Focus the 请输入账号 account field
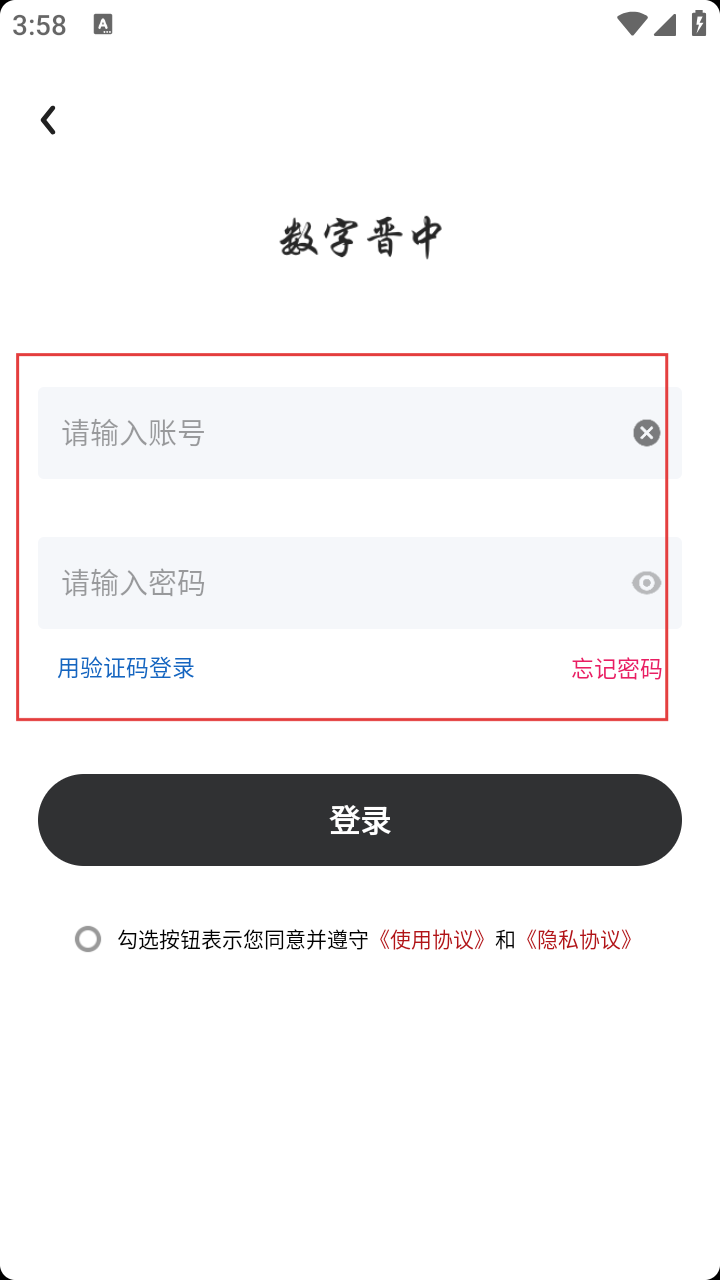This screenshot has height=1280, width=720. pos(335,433)
